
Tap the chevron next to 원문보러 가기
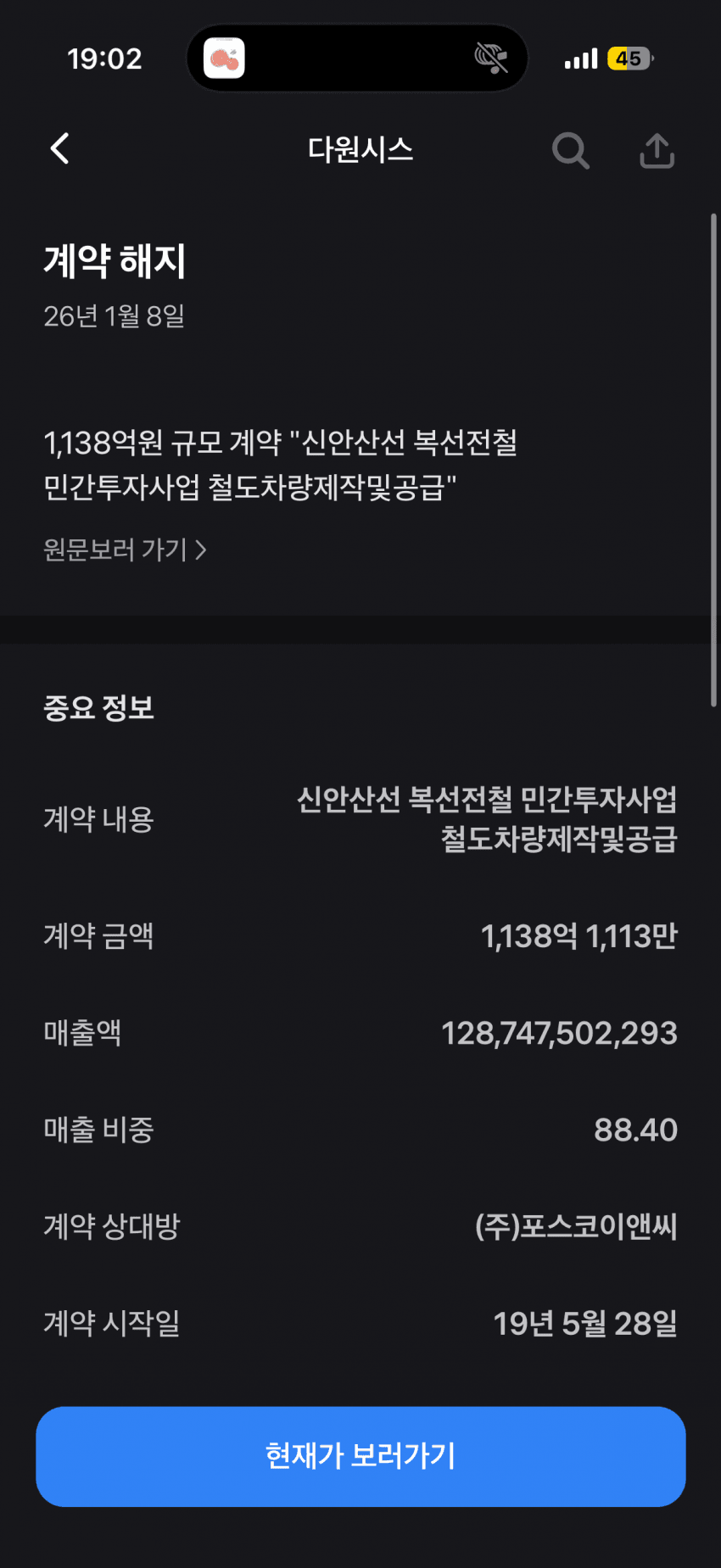[202, 550]
